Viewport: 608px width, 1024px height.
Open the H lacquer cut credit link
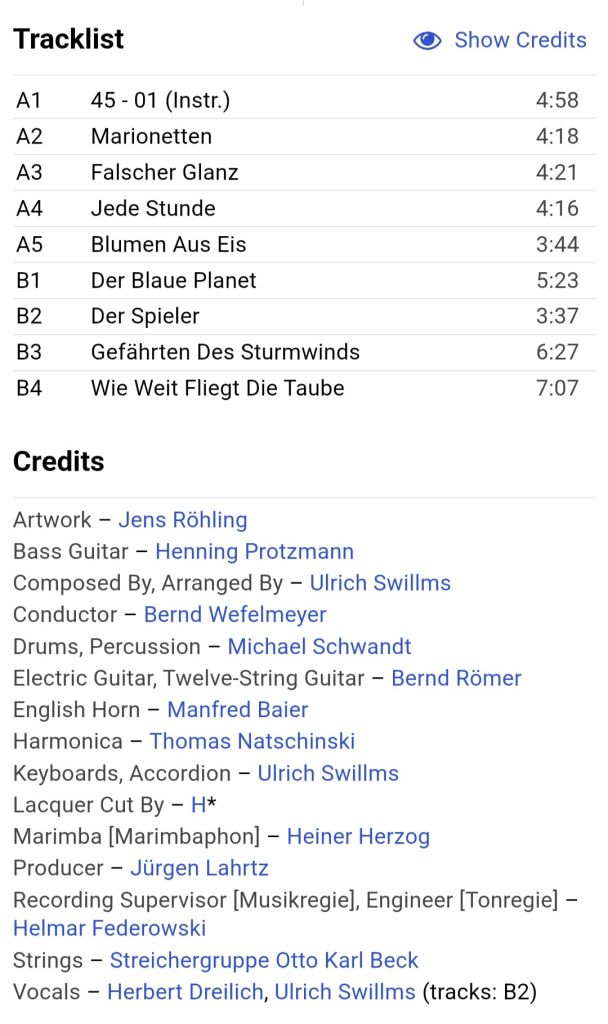pyautogui.click(x=199, y=805)
